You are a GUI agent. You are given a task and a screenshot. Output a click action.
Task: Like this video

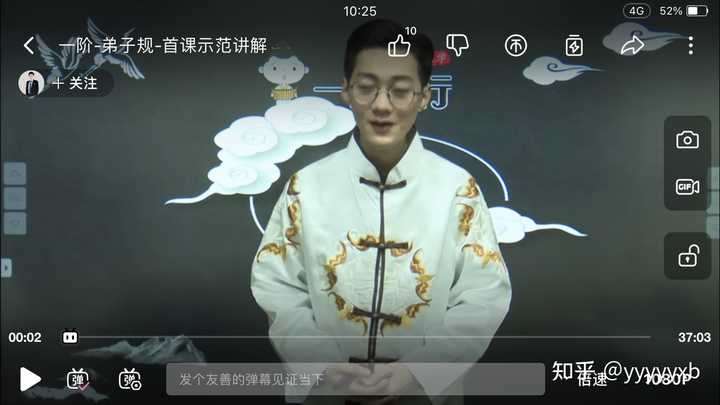[400, 45]
